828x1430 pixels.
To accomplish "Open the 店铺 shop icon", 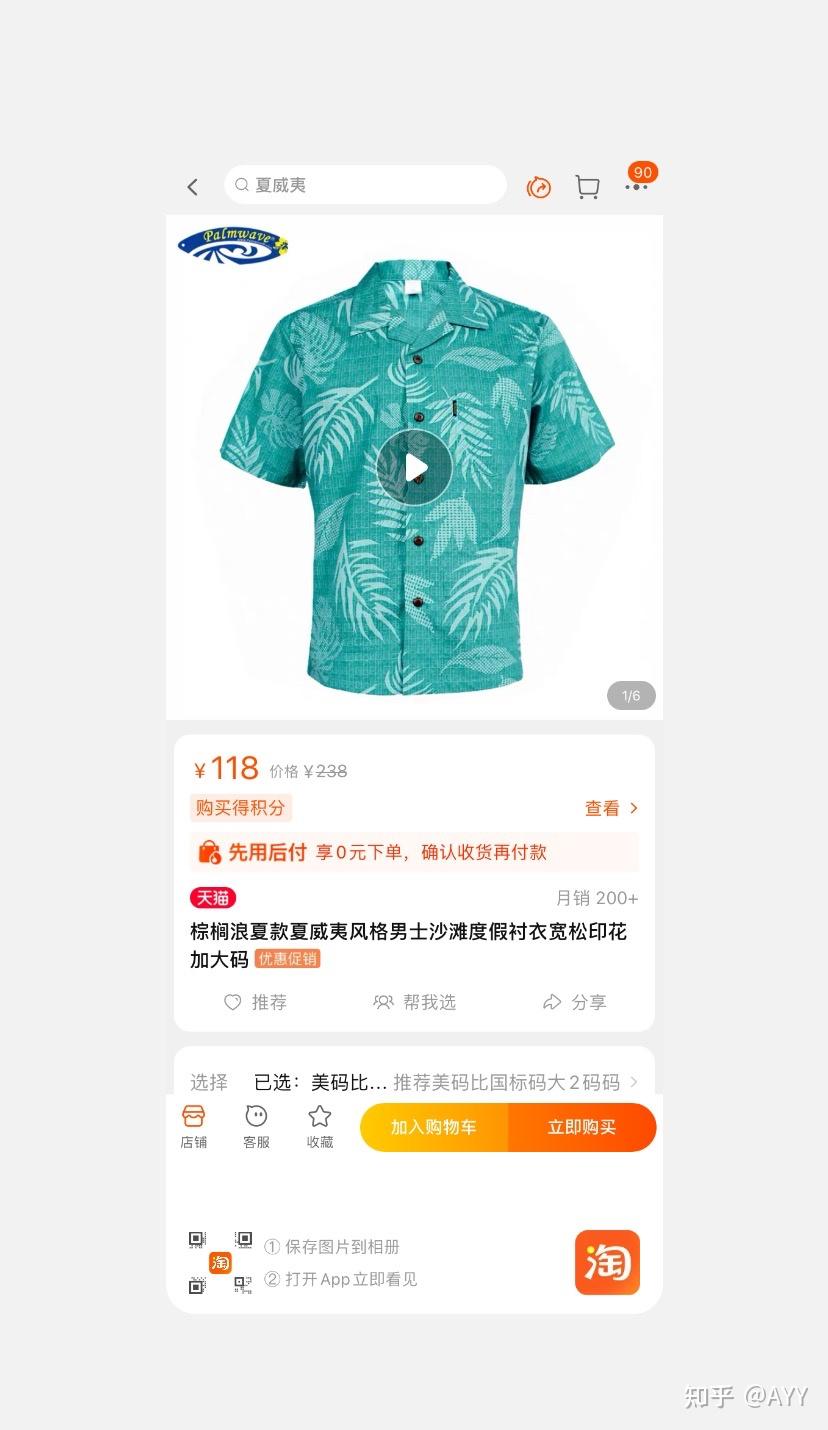I will [193, 1125].
